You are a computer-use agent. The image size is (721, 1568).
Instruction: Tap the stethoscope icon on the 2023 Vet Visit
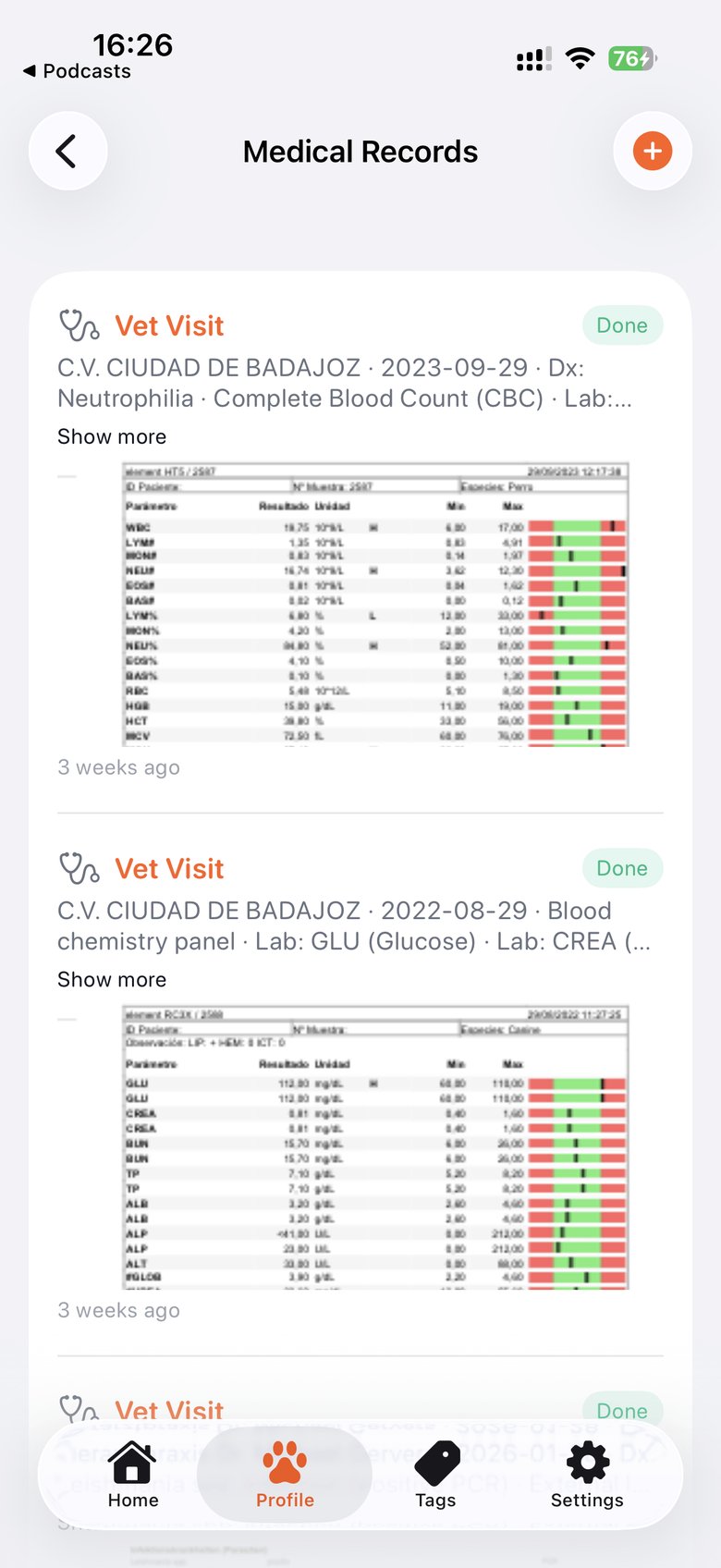[x=81, y=325]
